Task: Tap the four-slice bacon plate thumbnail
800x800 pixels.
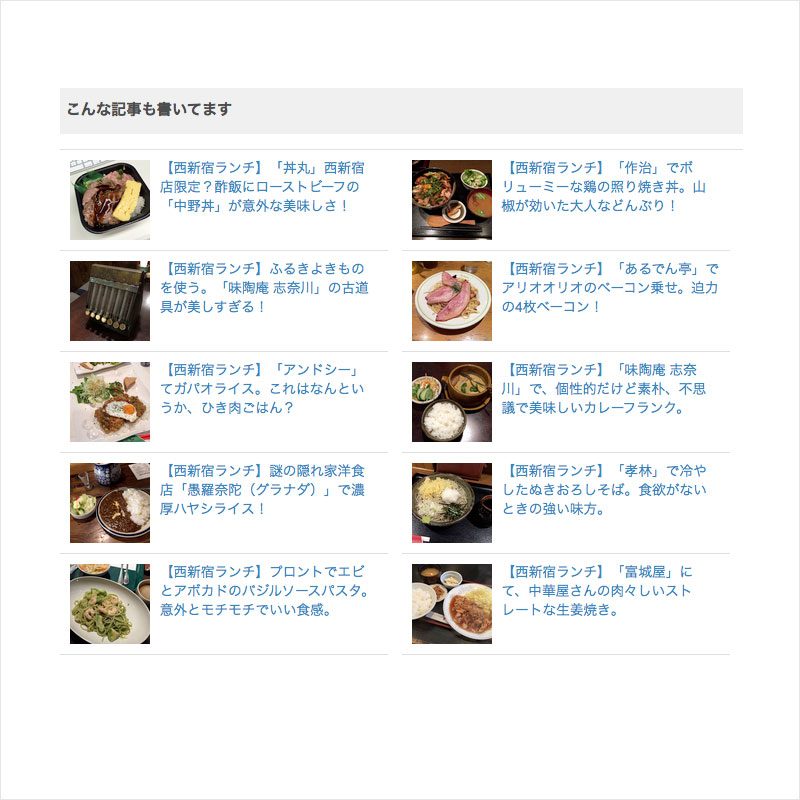Action: (x=452, y=301)
